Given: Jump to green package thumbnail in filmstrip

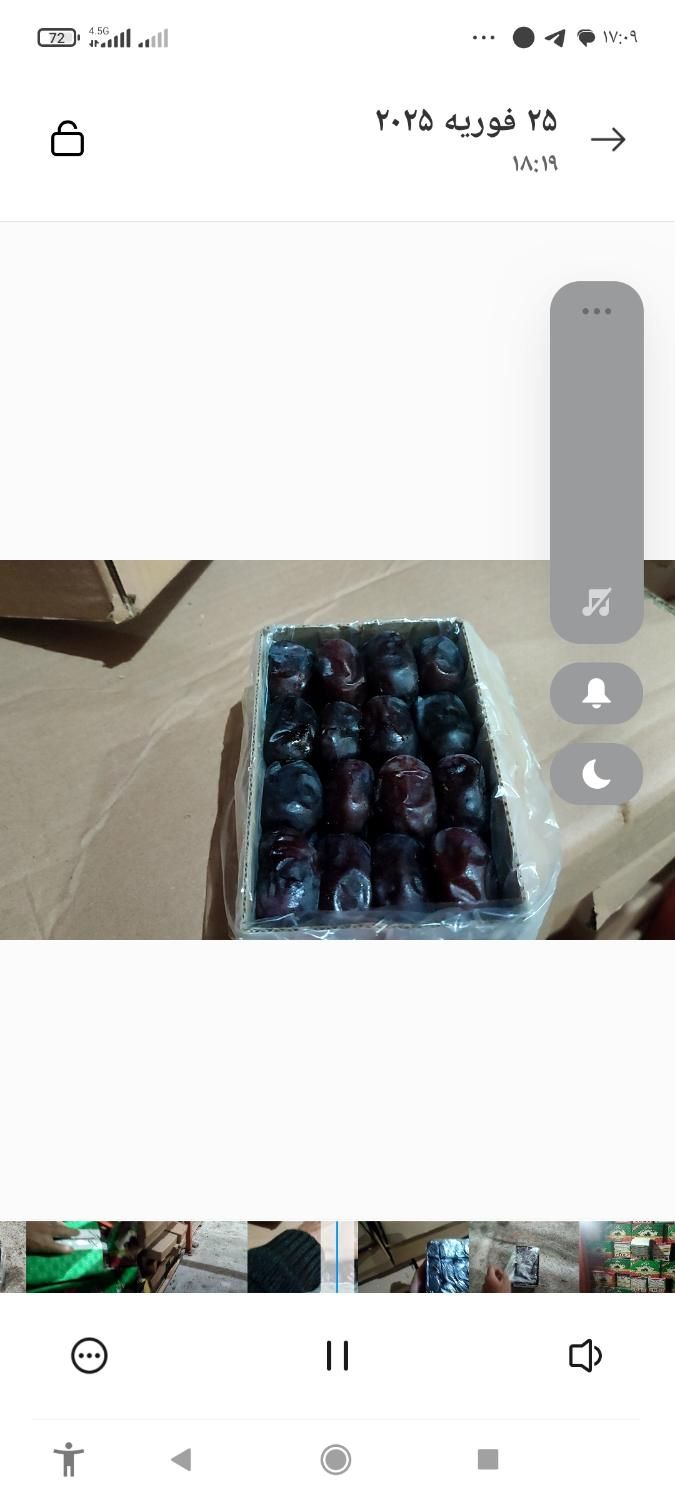Looking at the screenshot, I should coord(80,1257).
